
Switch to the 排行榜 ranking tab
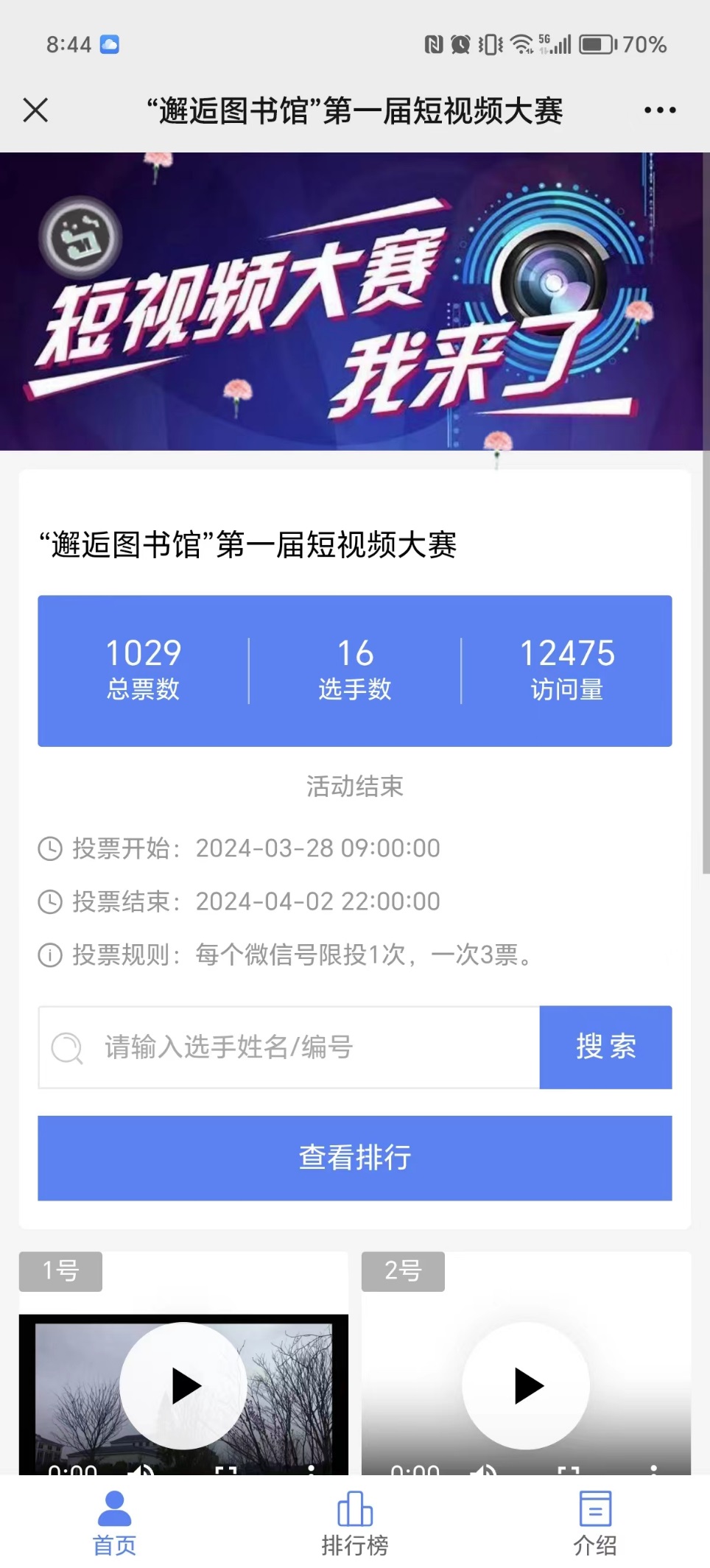pyautogui.click(x=355, y=1522)
